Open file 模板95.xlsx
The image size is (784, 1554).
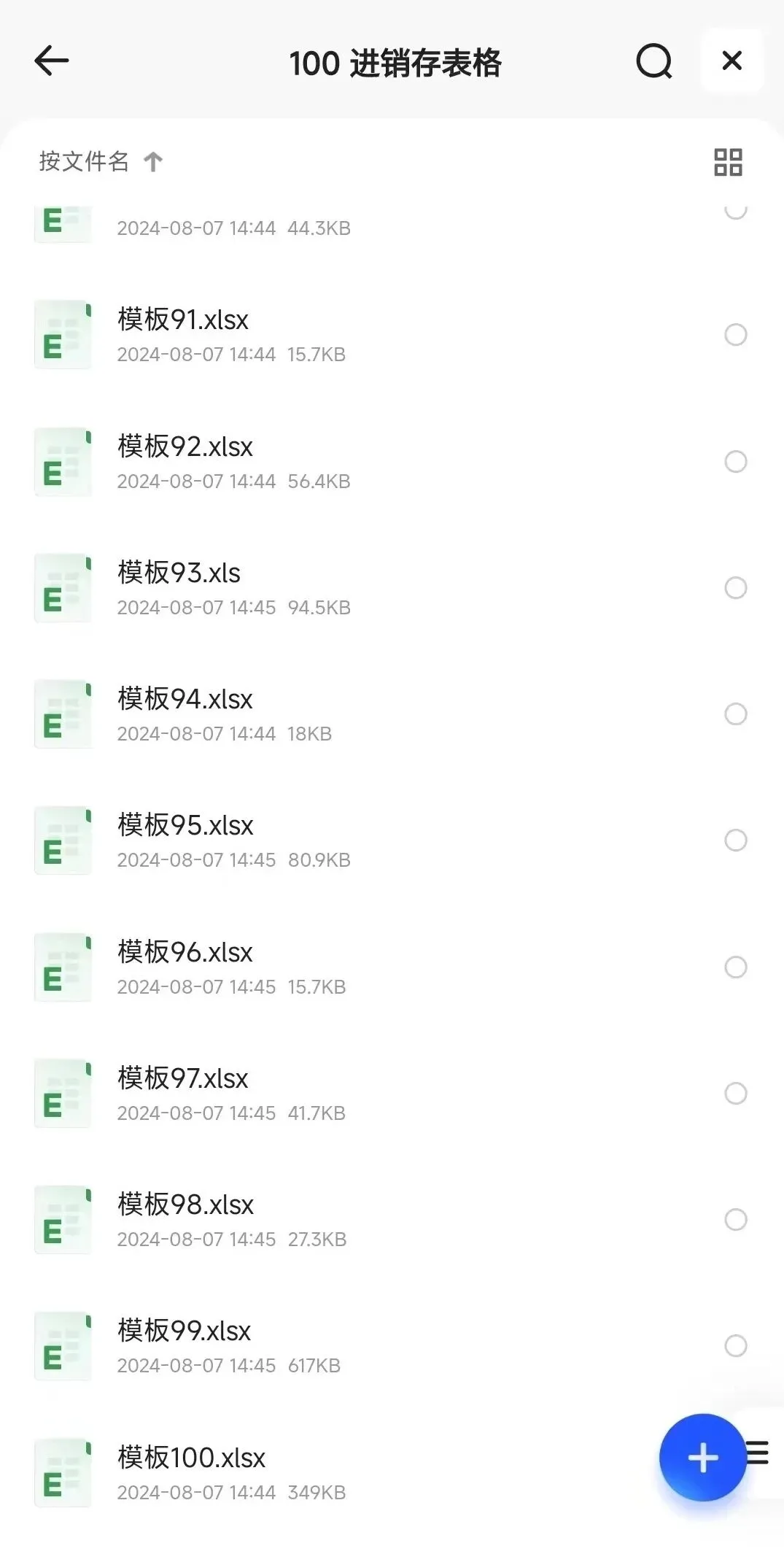pyautogui.click(x=185, y=826)
